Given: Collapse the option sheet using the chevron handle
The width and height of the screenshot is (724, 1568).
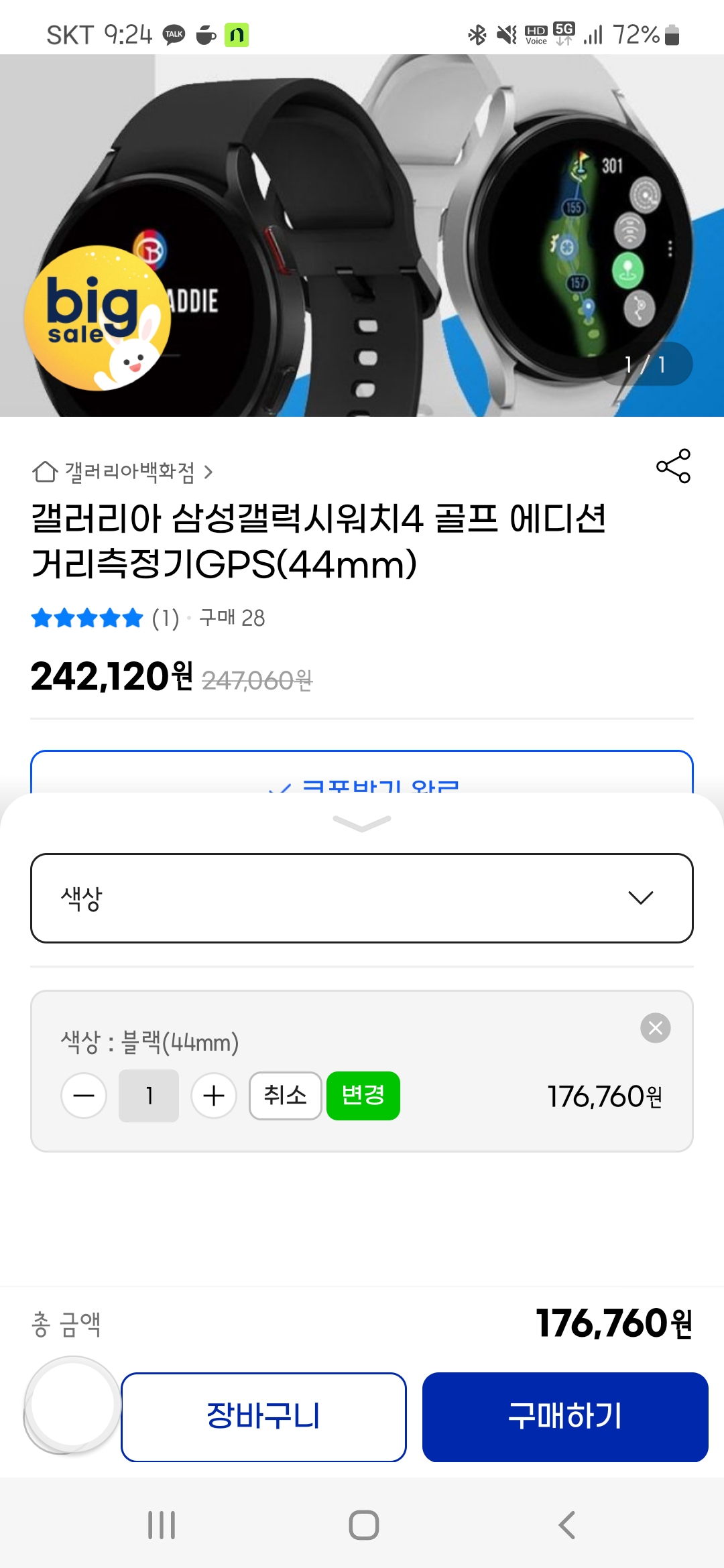Looking at the screenshot, I should point(362,823).
